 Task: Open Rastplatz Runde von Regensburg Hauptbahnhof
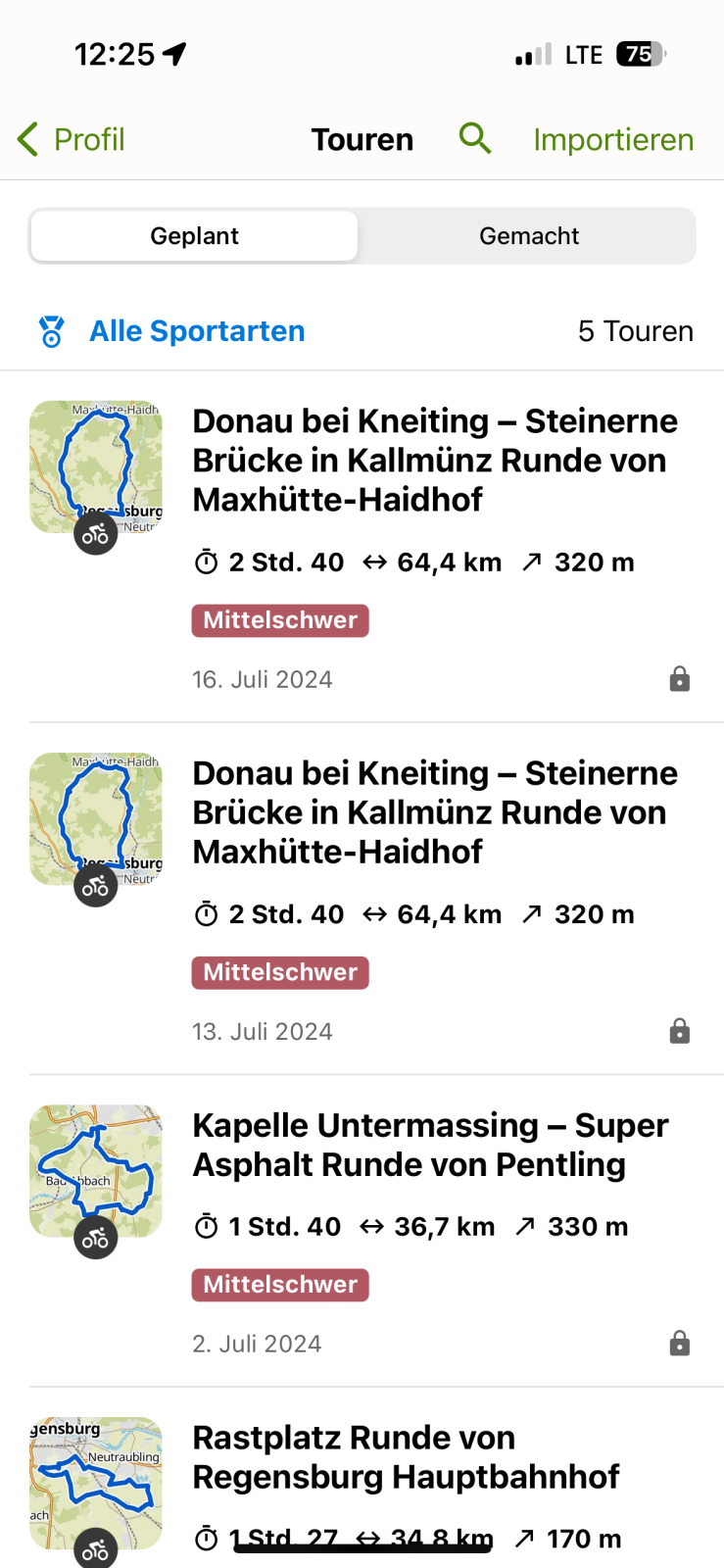pyautogui.click(x=406, y=1457)
